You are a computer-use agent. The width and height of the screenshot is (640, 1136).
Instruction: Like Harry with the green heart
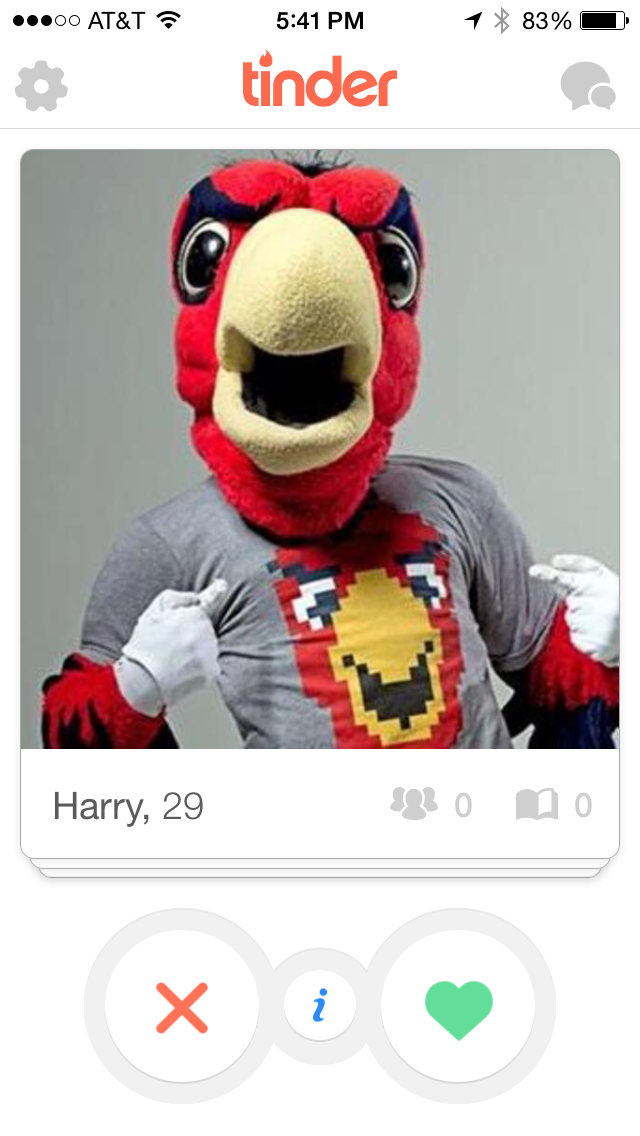(459, 1007)
